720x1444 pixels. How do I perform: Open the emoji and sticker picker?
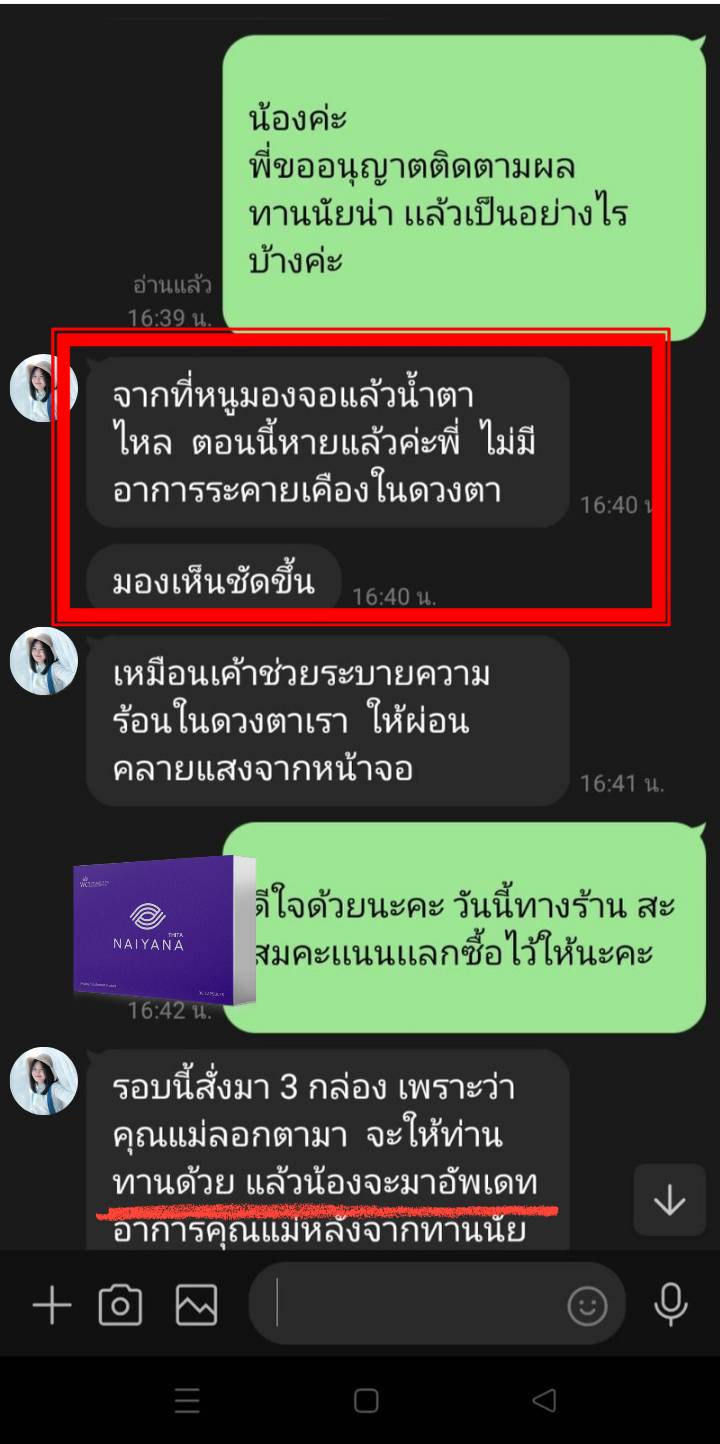coord(588,1304)
